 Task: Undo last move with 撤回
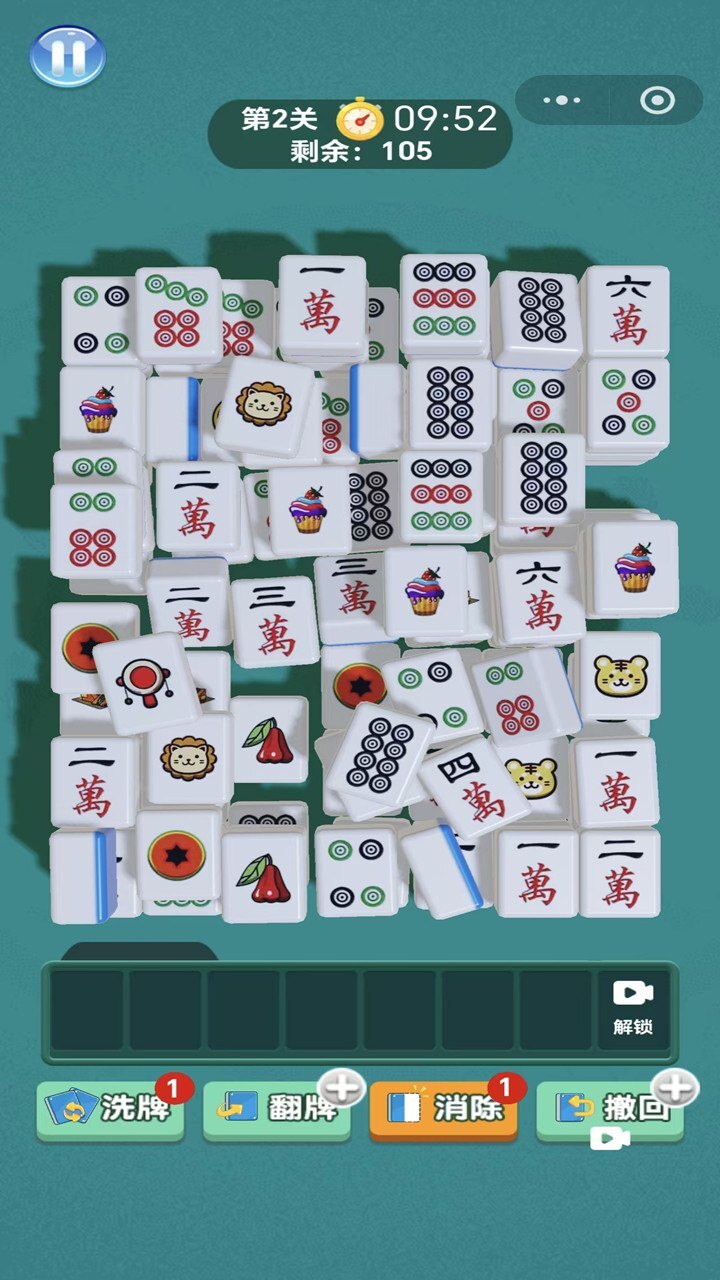(x=611, y=1108)
